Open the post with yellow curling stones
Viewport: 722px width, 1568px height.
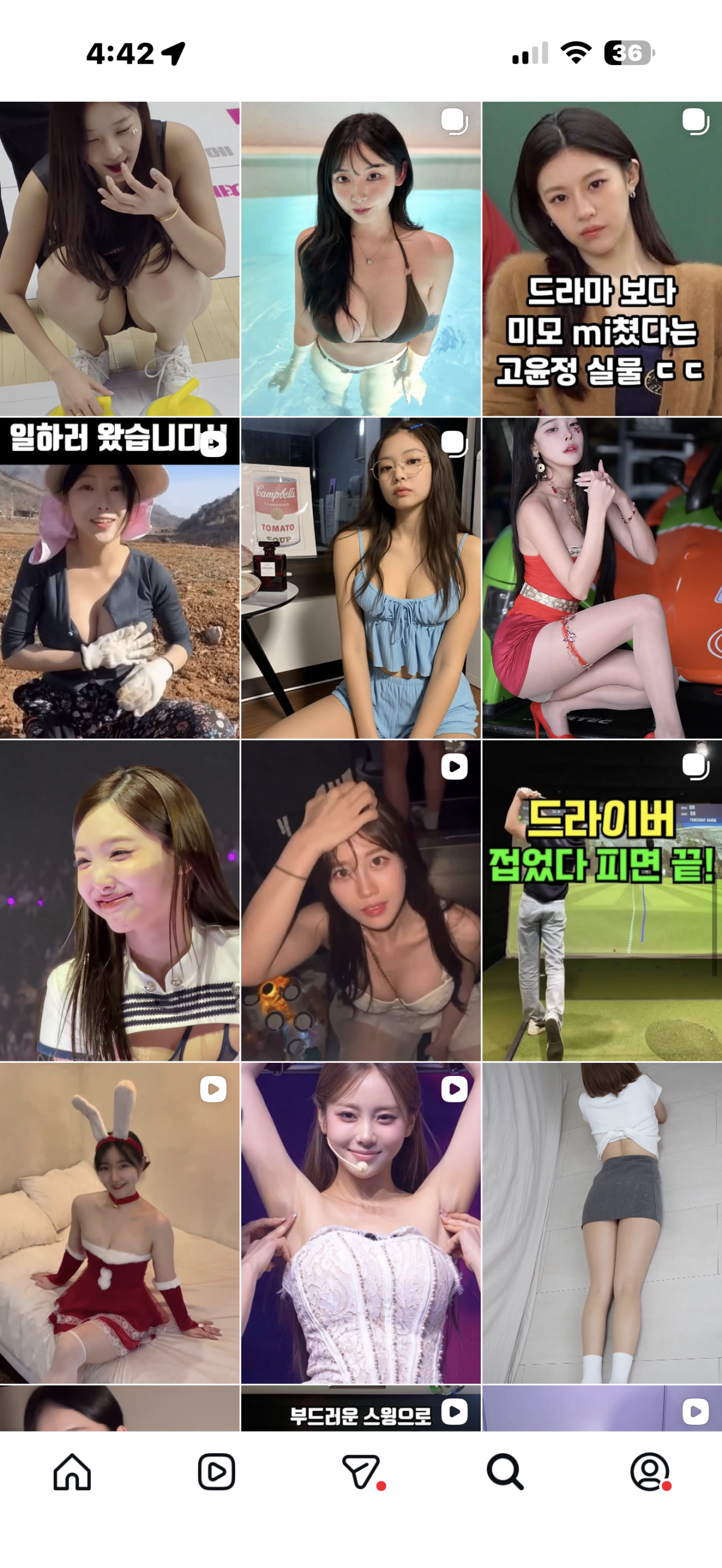pos(119,259)
